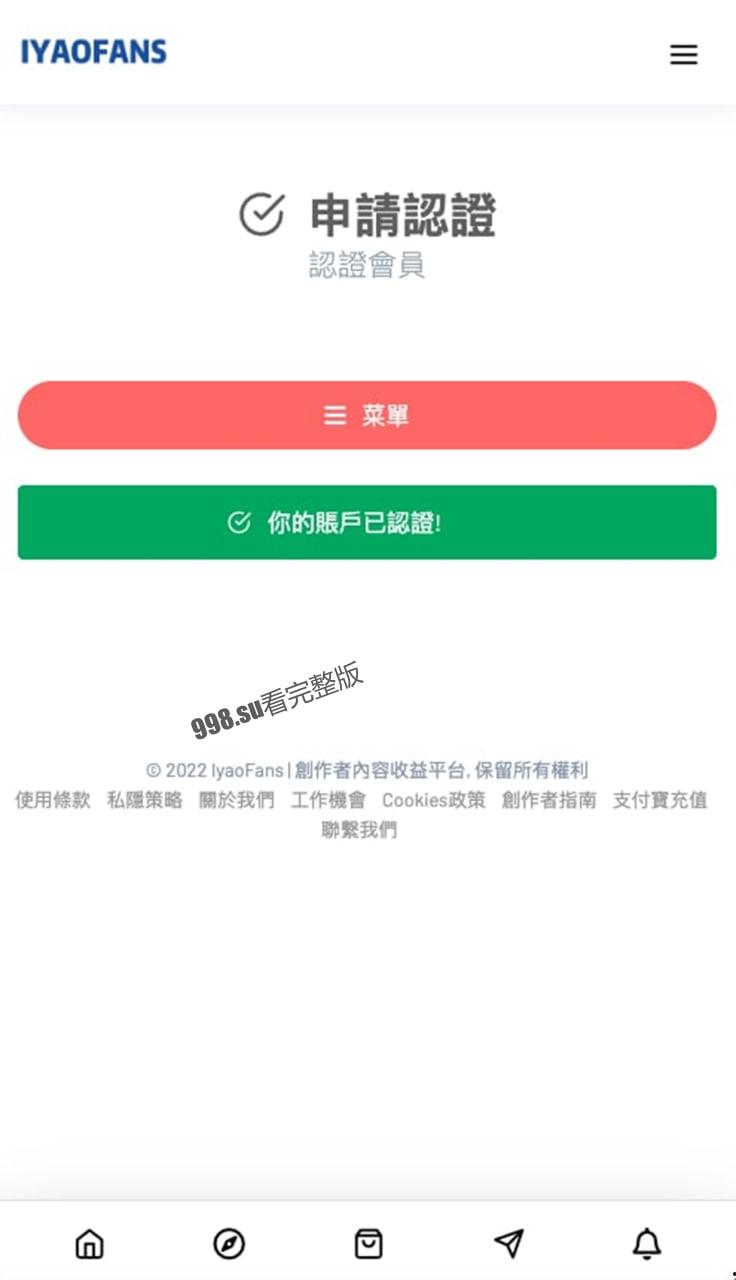This screenshot has height=1280, width=736.
Task: Open 支付寶充值 Alipay top-up link
Action: pyautogui.click(x=659, y=800)
